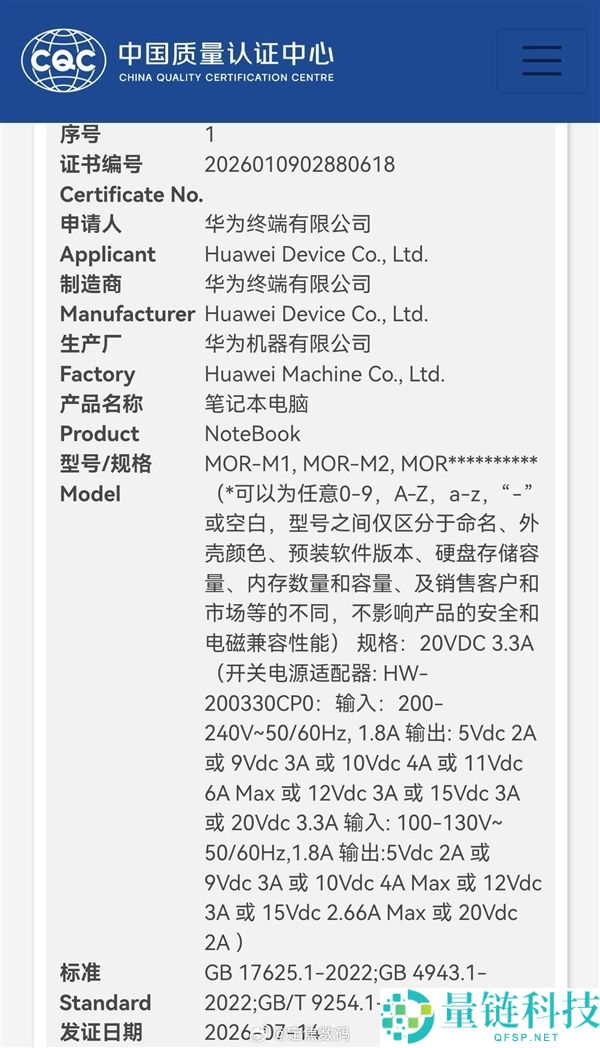Open the hamburger navigation menu

(542, 60)
